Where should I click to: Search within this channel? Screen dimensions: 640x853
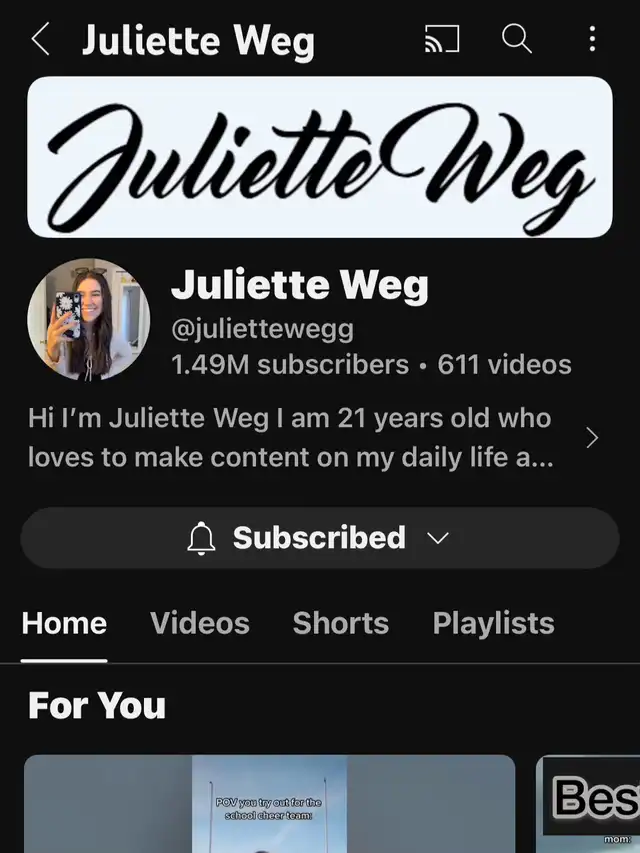[516, 40]
